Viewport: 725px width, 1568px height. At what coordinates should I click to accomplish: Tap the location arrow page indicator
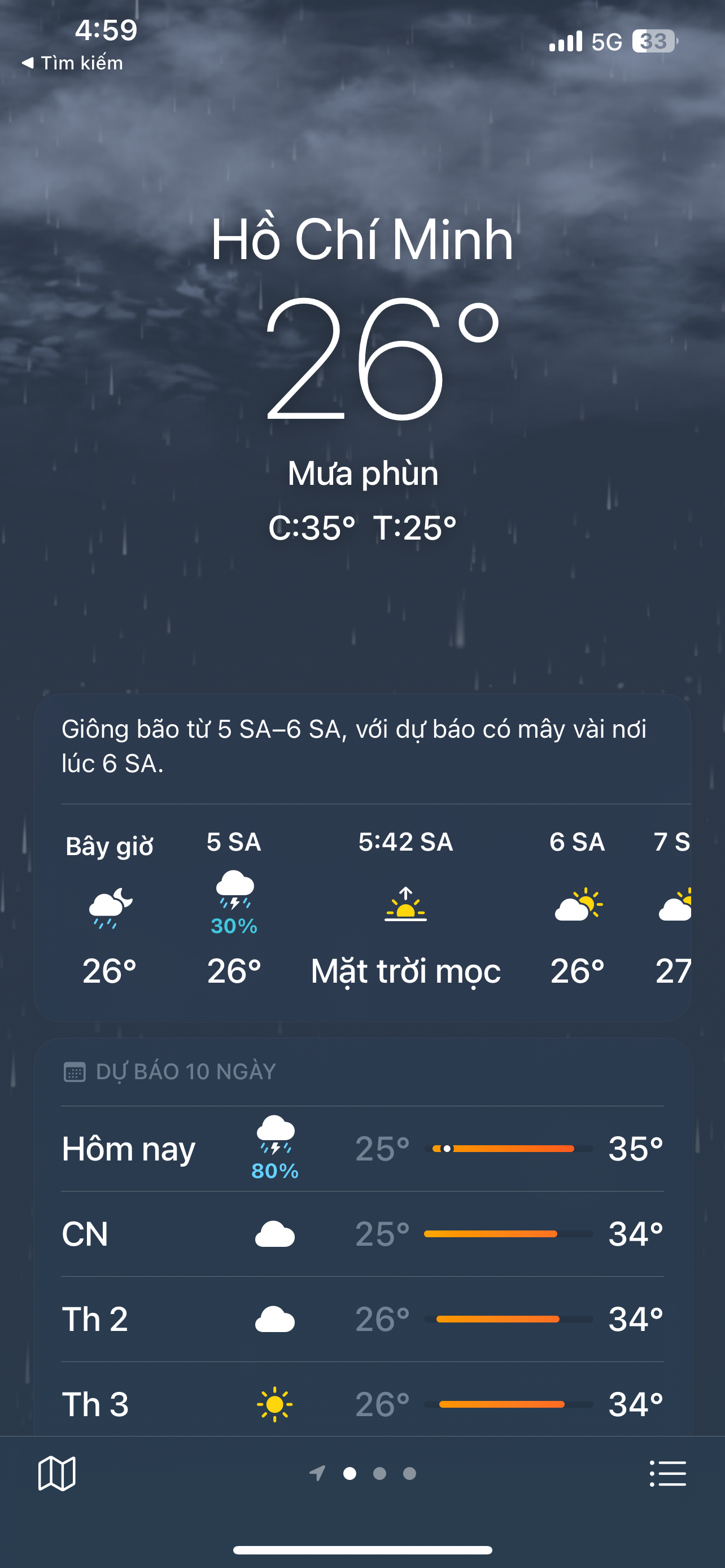[x=318, y=1473]
